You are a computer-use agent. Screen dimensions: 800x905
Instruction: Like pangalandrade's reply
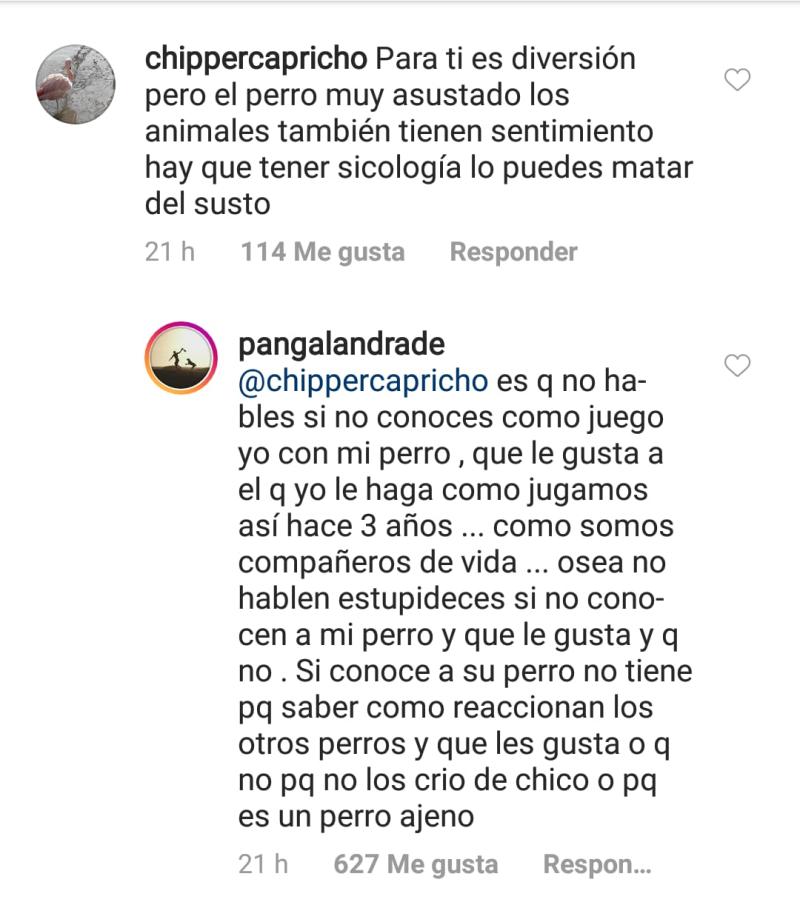[737, 366]
